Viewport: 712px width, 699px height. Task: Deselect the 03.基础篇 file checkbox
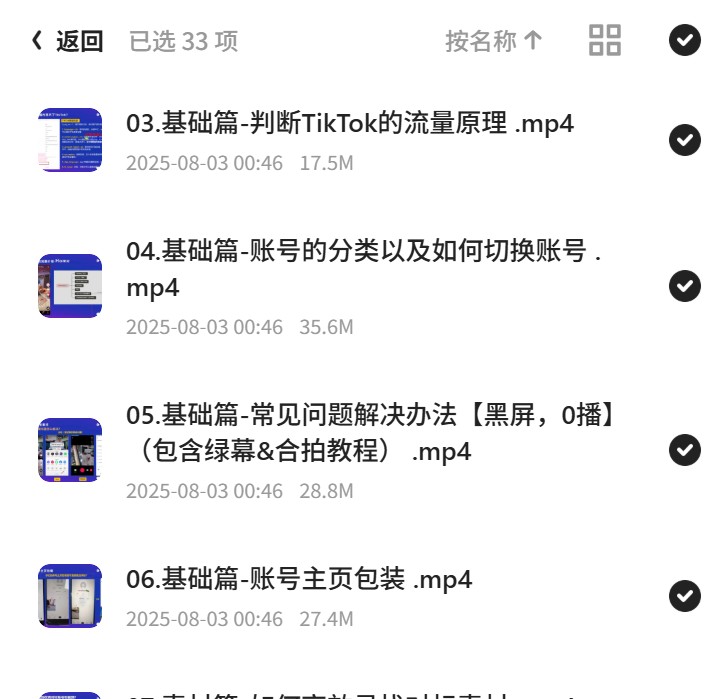[x=685, y=140]
